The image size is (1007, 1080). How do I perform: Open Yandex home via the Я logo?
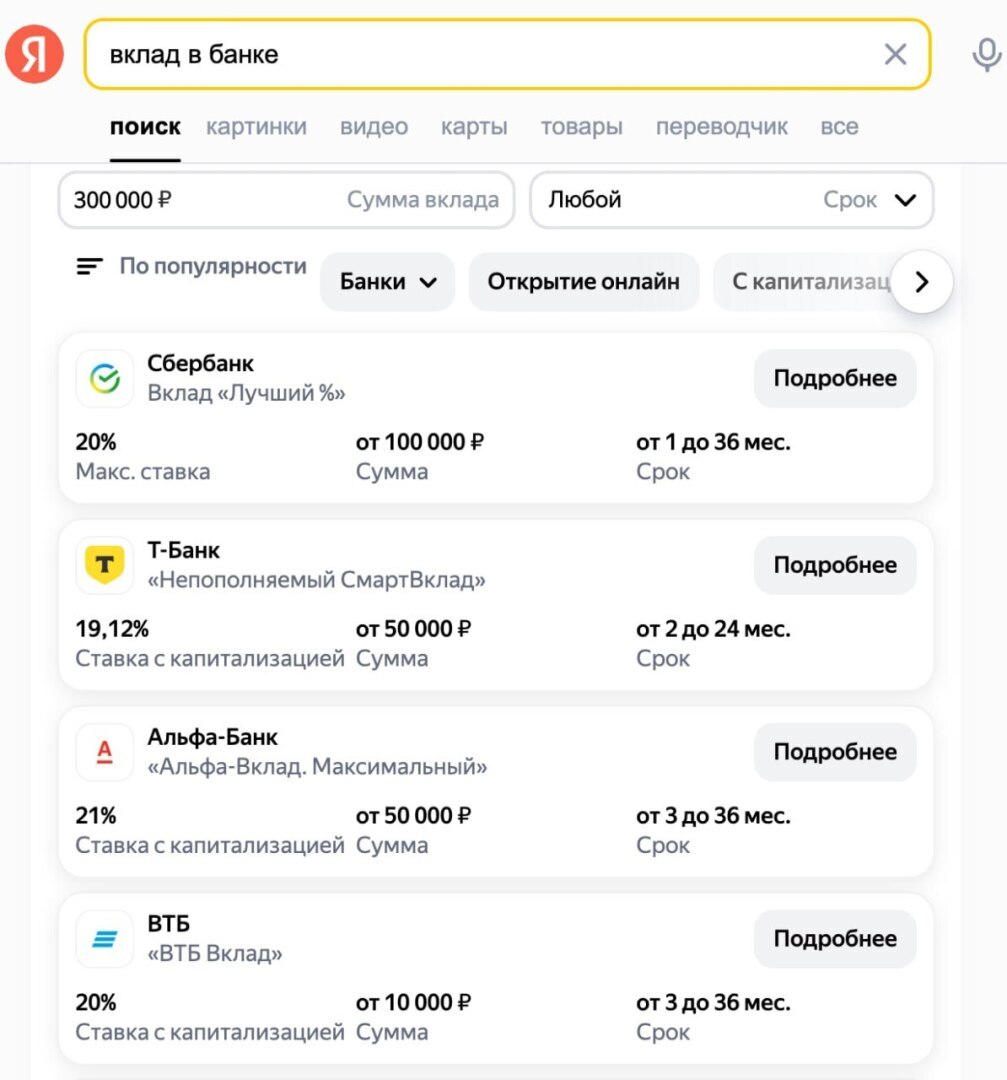[x=34, y=54]
